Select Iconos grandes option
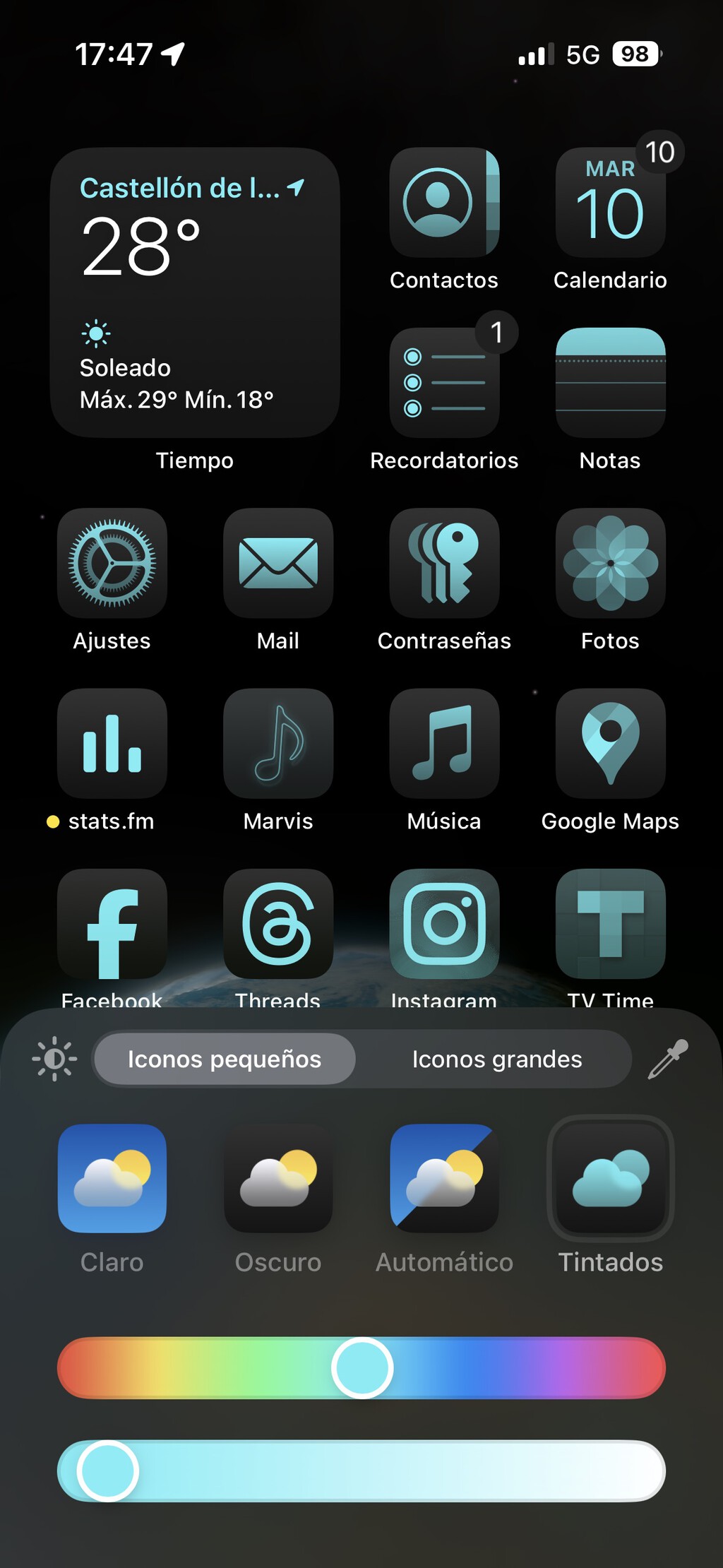 tap(496, 1059)
